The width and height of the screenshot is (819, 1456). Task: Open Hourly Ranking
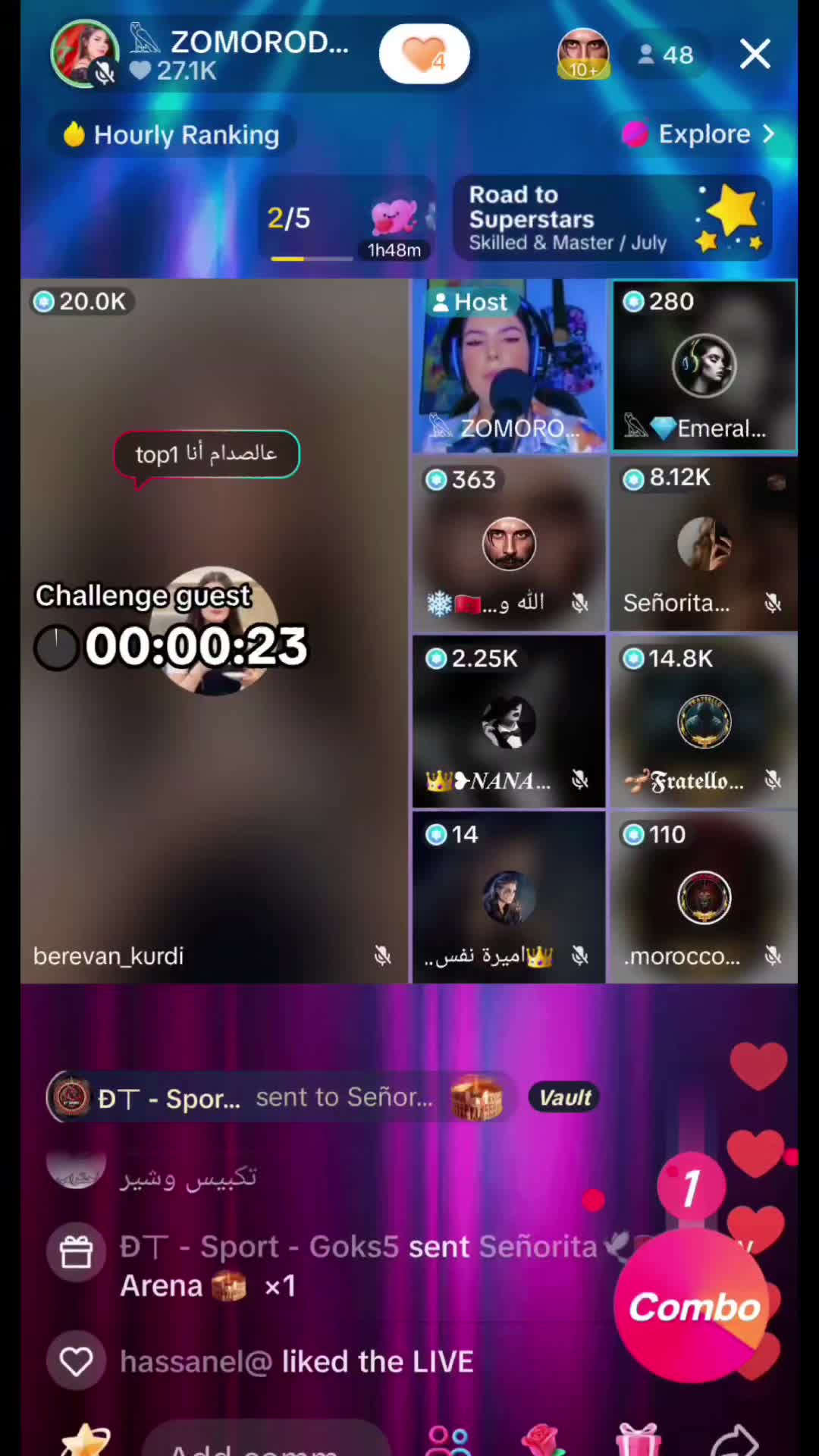click(x=171, y=135)
